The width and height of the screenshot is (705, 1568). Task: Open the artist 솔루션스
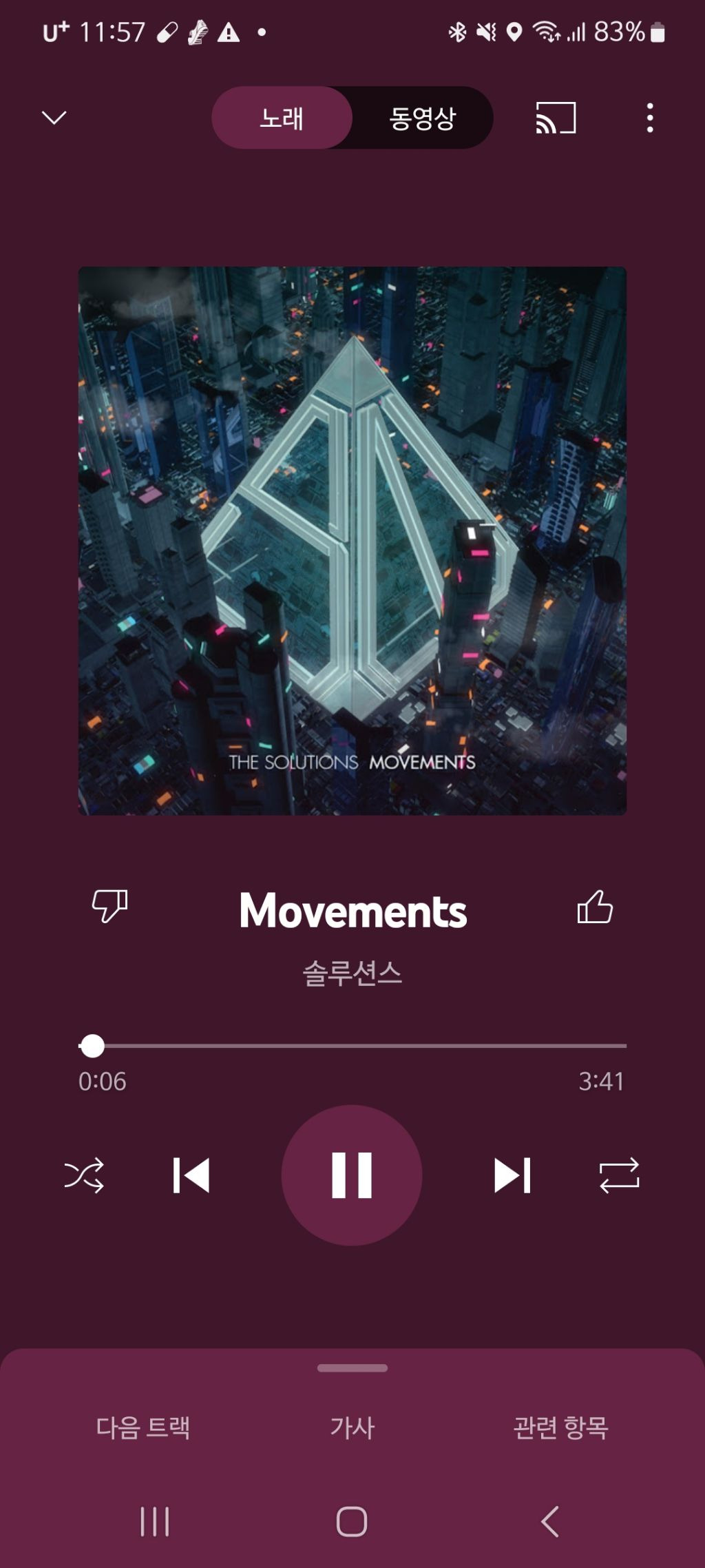pyautogui.click(x=352, y=973)
